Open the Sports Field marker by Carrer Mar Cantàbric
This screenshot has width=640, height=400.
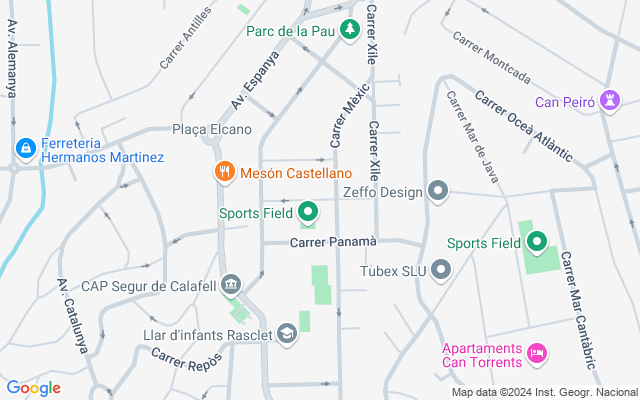[x=536, y=241]
